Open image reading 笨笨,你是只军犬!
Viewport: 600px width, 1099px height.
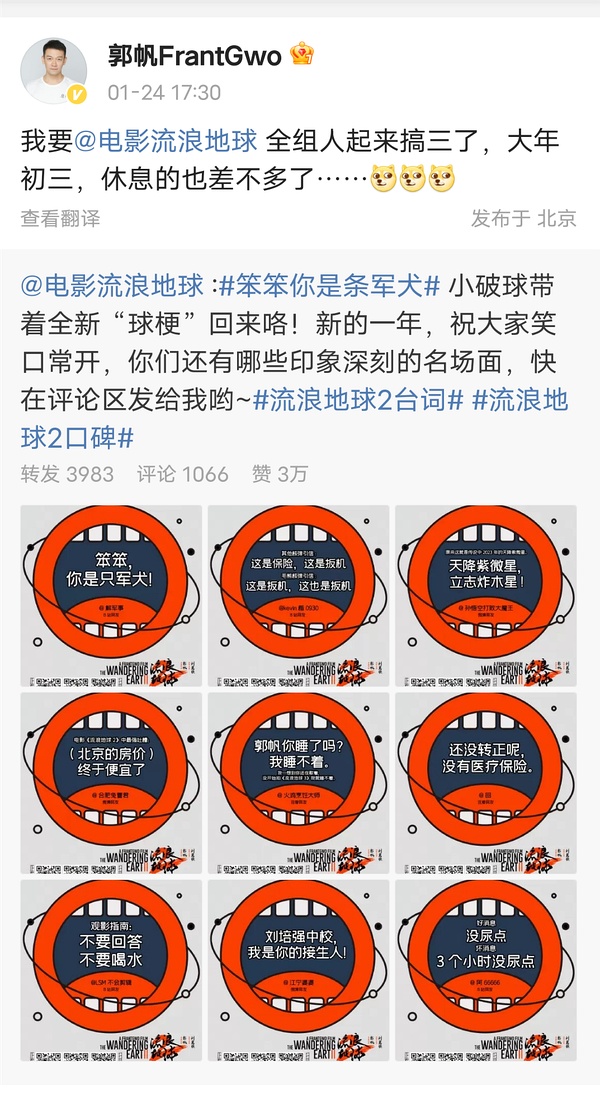pyautogui.click(x=111, y=595)
